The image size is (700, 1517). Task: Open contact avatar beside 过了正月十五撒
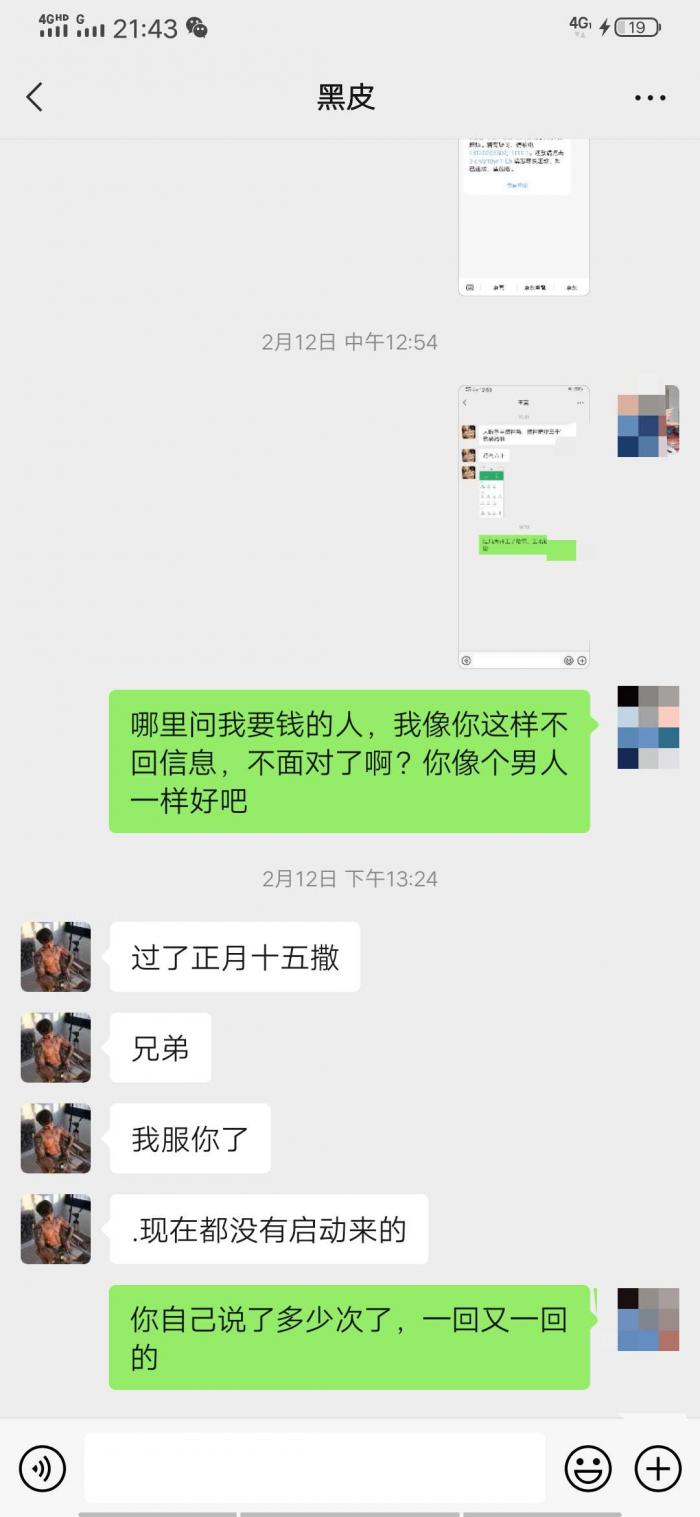point(56,957)
